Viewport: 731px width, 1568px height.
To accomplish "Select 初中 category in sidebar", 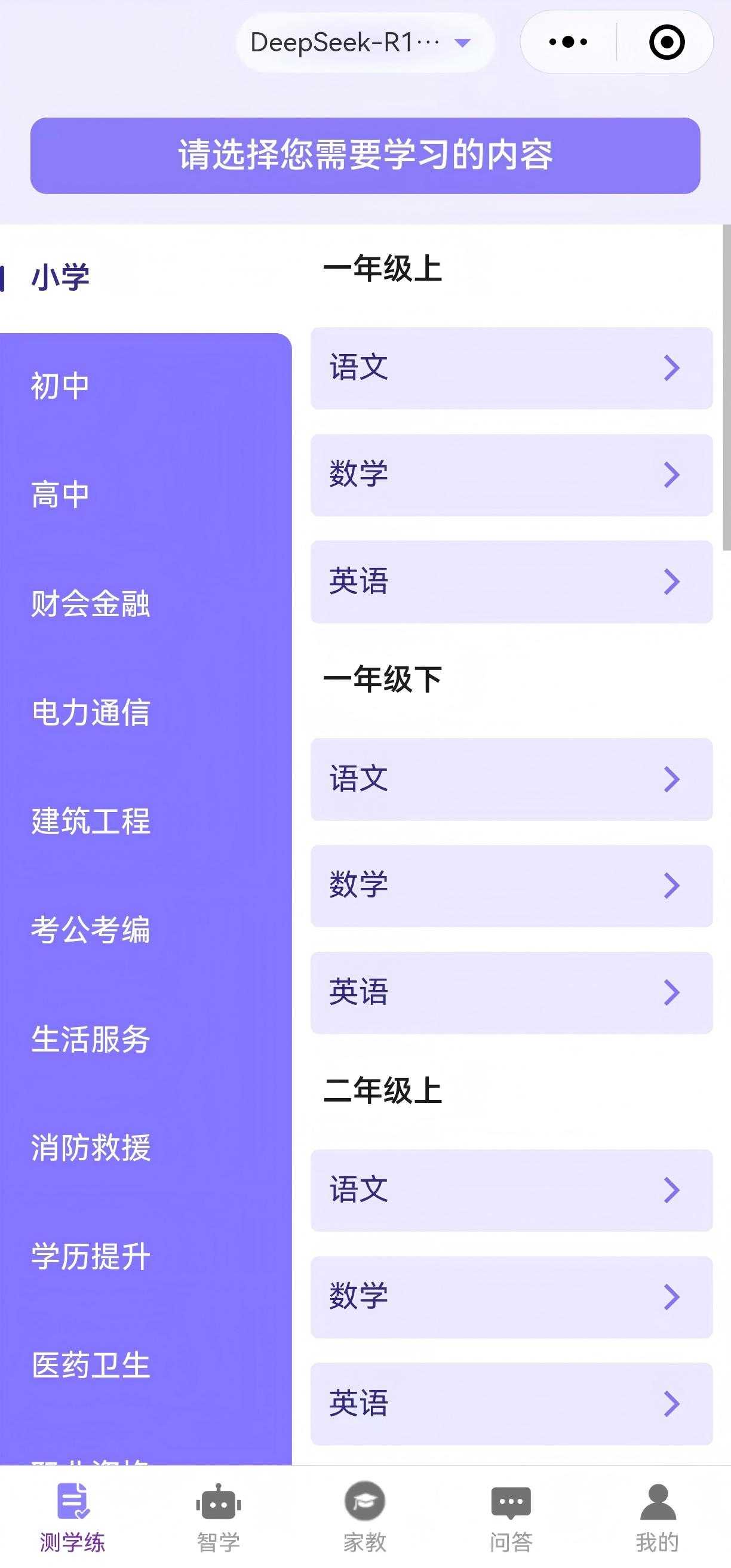I will tap(61, 386).
